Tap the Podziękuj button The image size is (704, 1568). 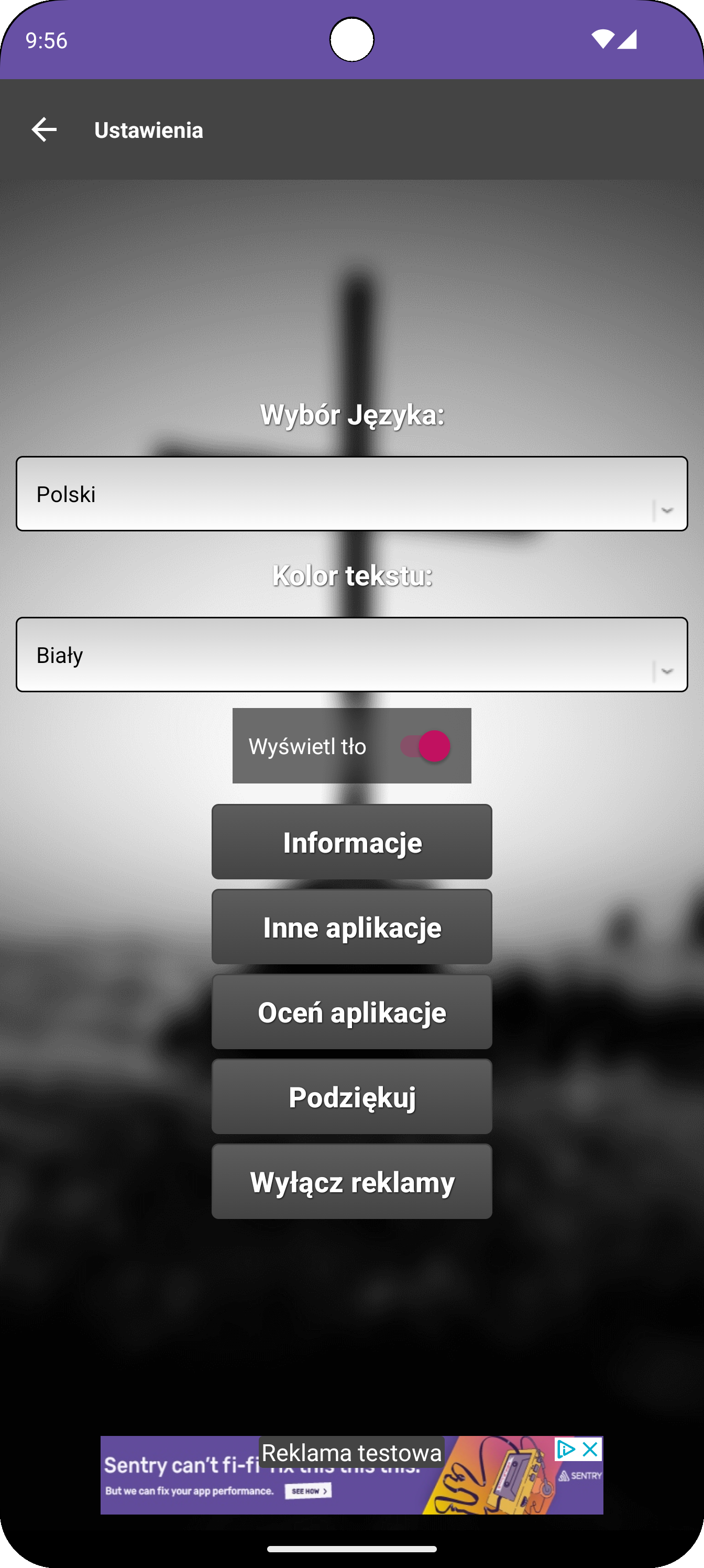351,1096
